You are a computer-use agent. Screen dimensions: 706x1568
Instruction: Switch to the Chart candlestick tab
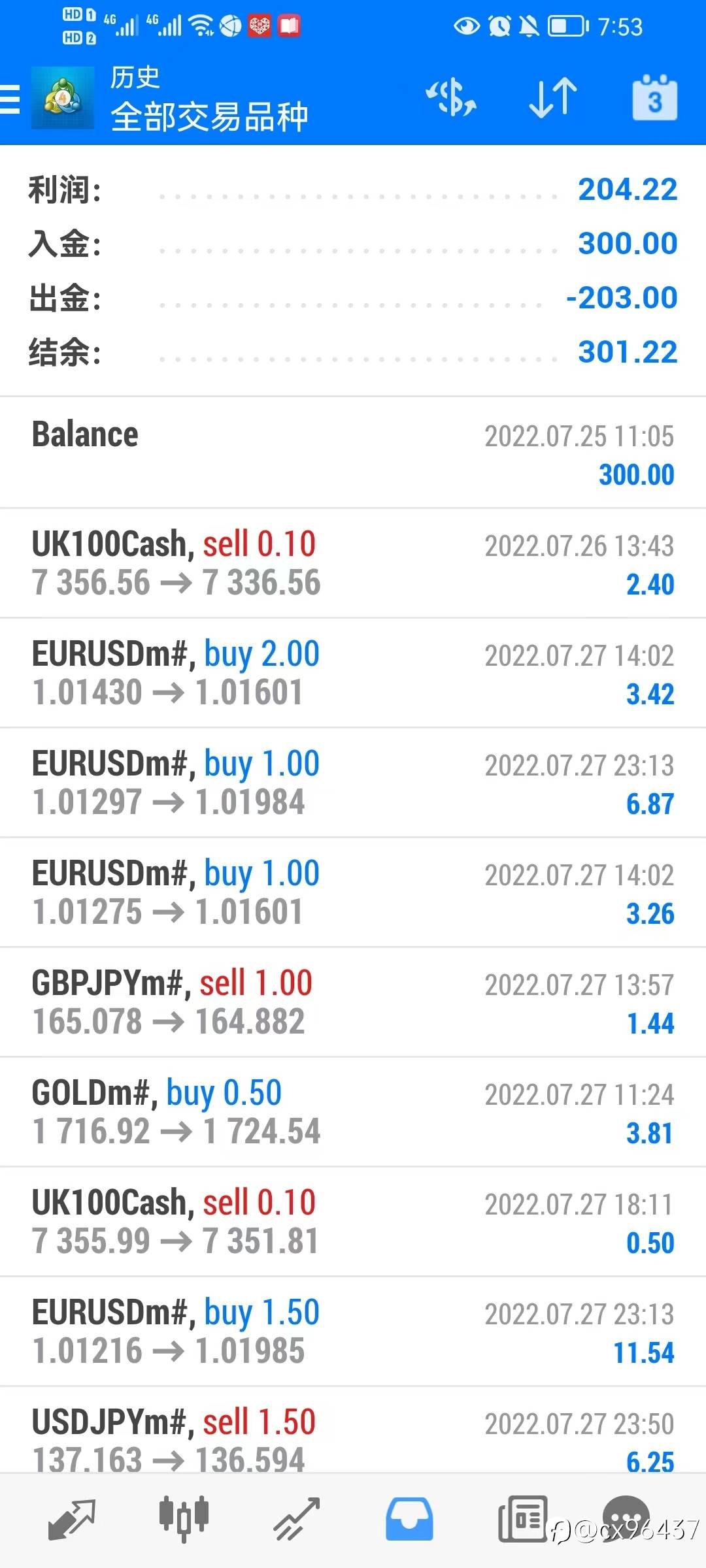(x=184, y=1520)
